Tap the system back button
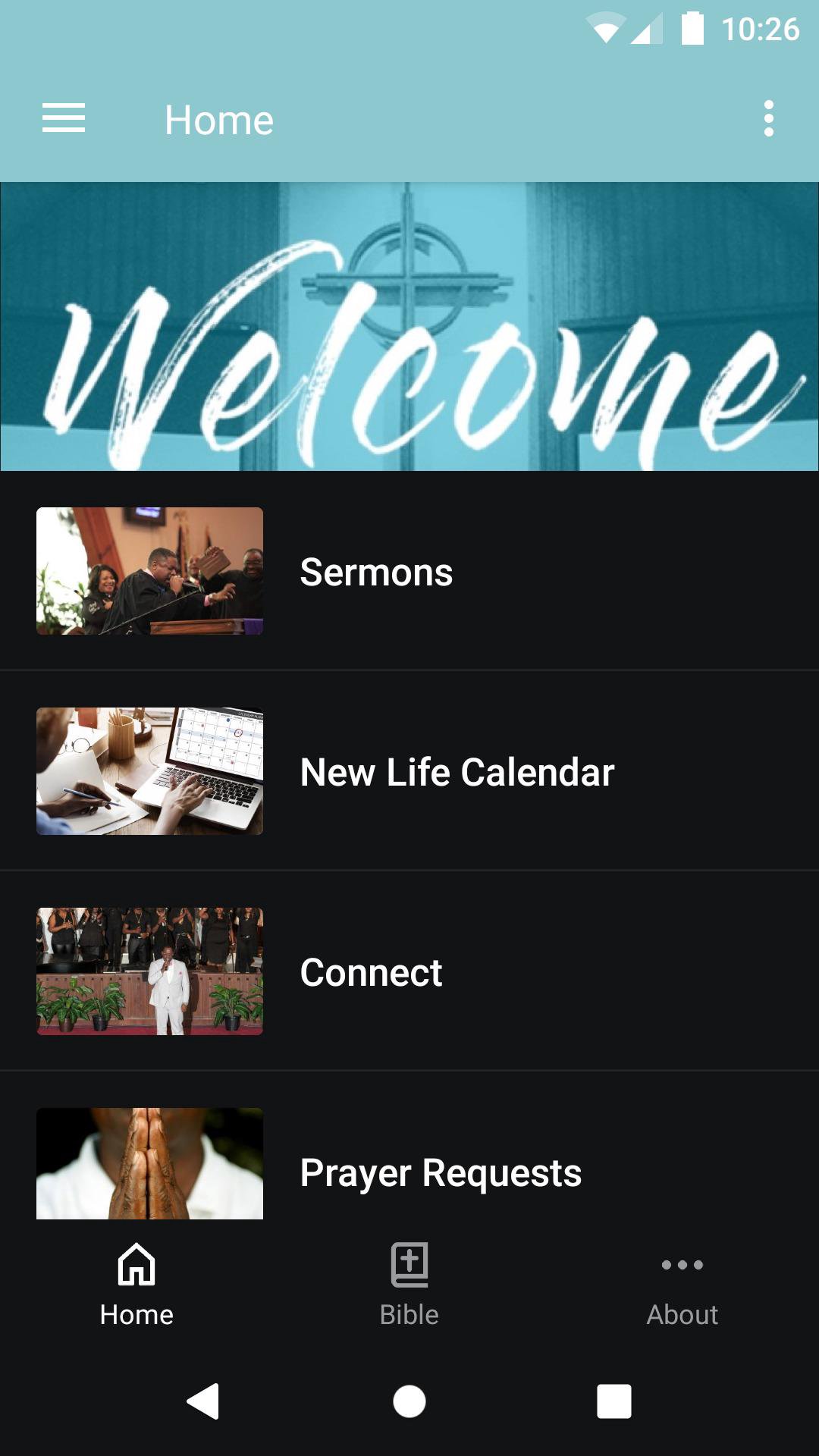This screenshot has height=1456, width=819. (203, 1401)
